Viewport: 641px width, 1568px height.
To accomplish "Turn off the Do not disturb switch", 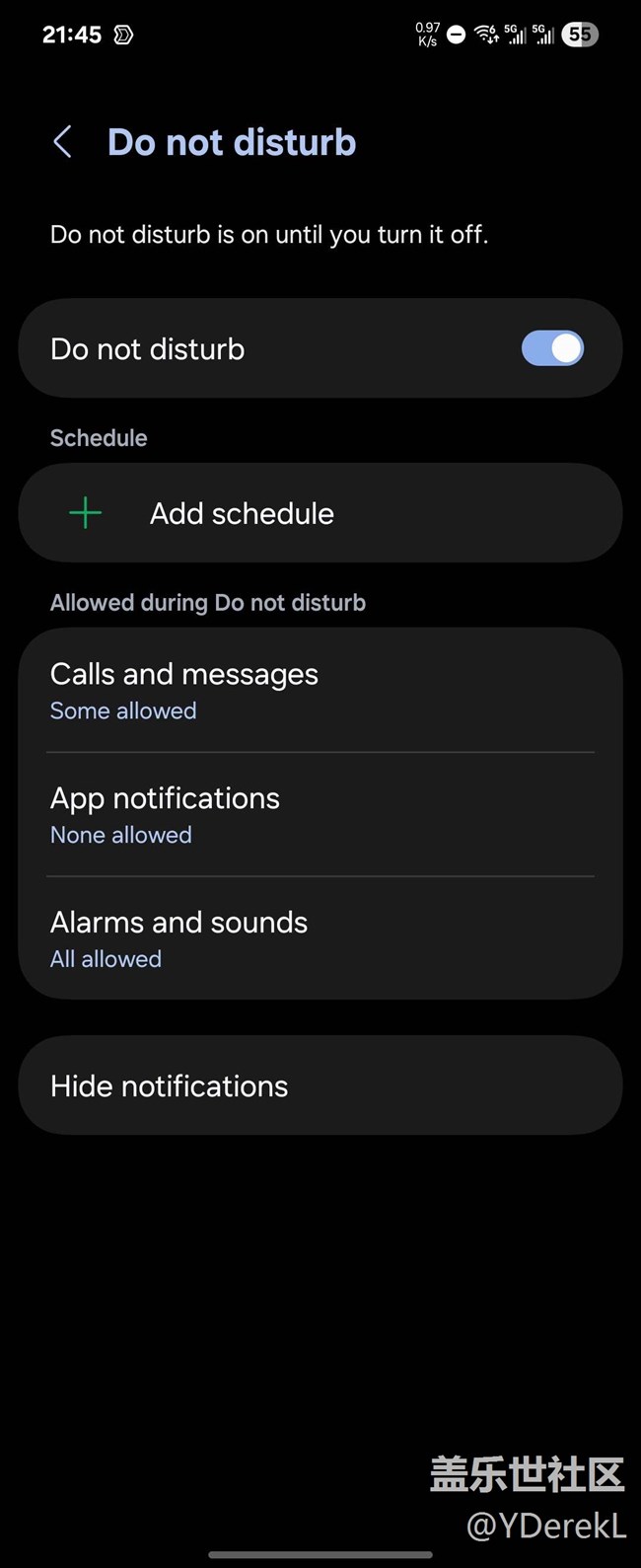I will pos(552,348).
